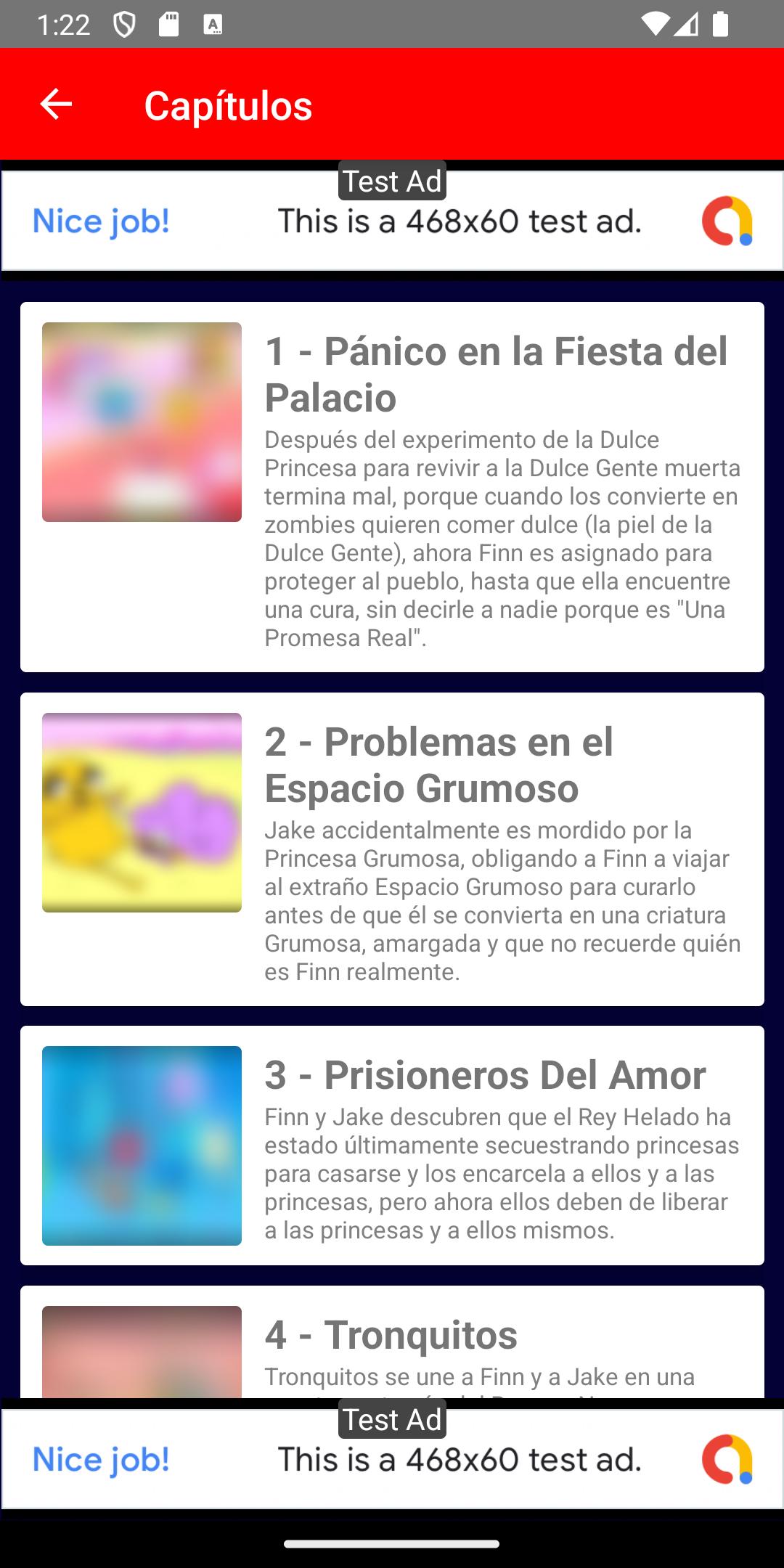Select chapter 3 Prisioneros Del Amor
Viewport: 784px width, 1568px height.
click(392, 1145)
